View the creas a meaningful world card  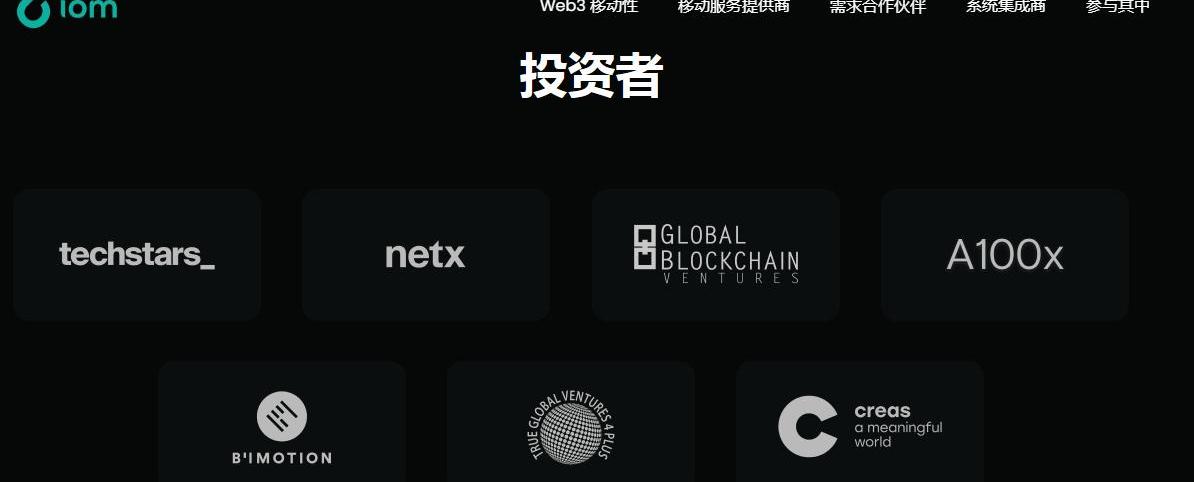tap(859, 425)
